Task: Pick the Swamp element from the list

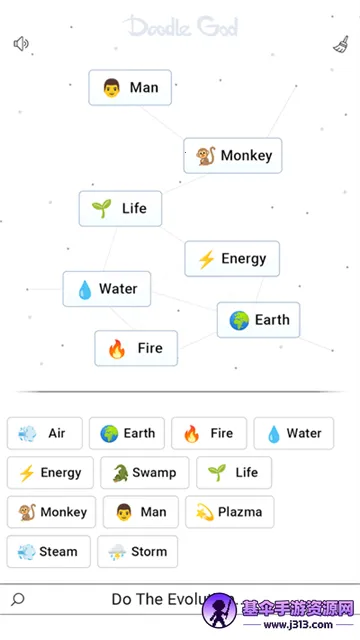Action: 145,473
